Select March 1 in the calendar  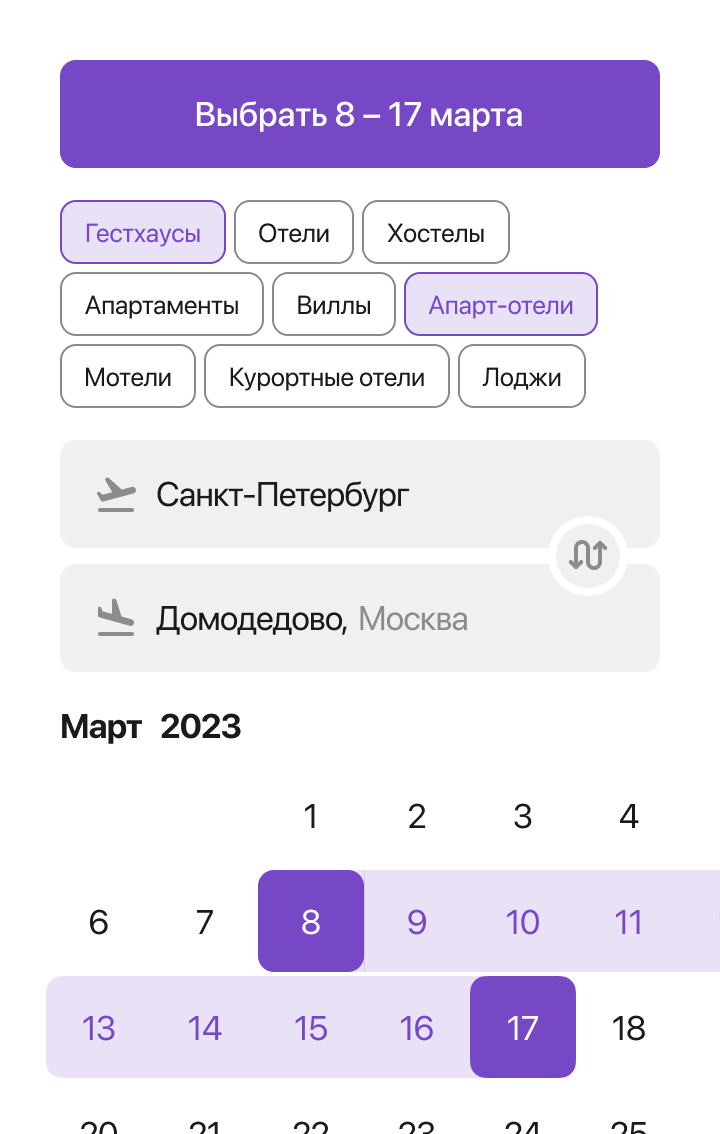point(310,816)
